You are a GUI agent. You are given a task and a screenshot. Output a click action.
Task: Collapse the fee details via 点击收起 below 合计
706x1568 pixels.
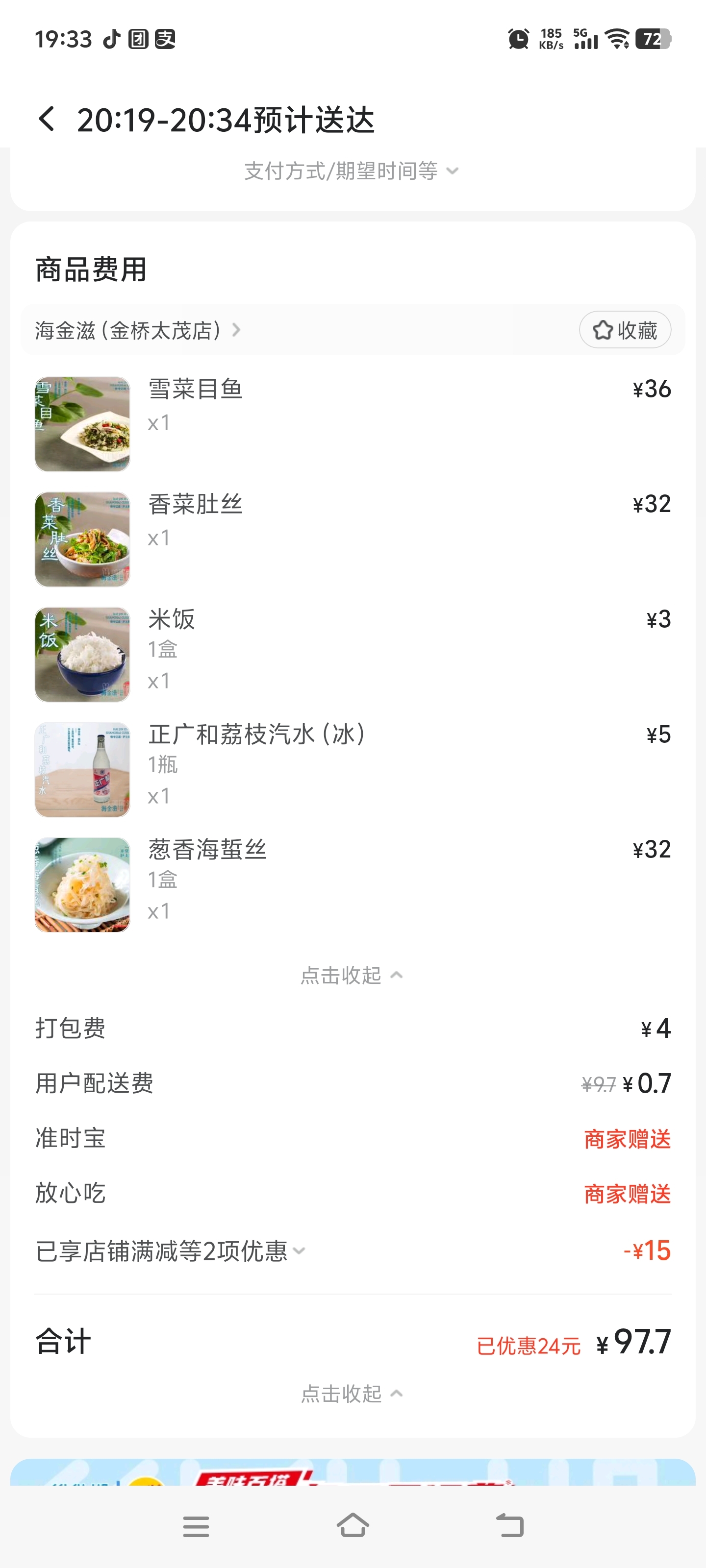click(352, 1393)
